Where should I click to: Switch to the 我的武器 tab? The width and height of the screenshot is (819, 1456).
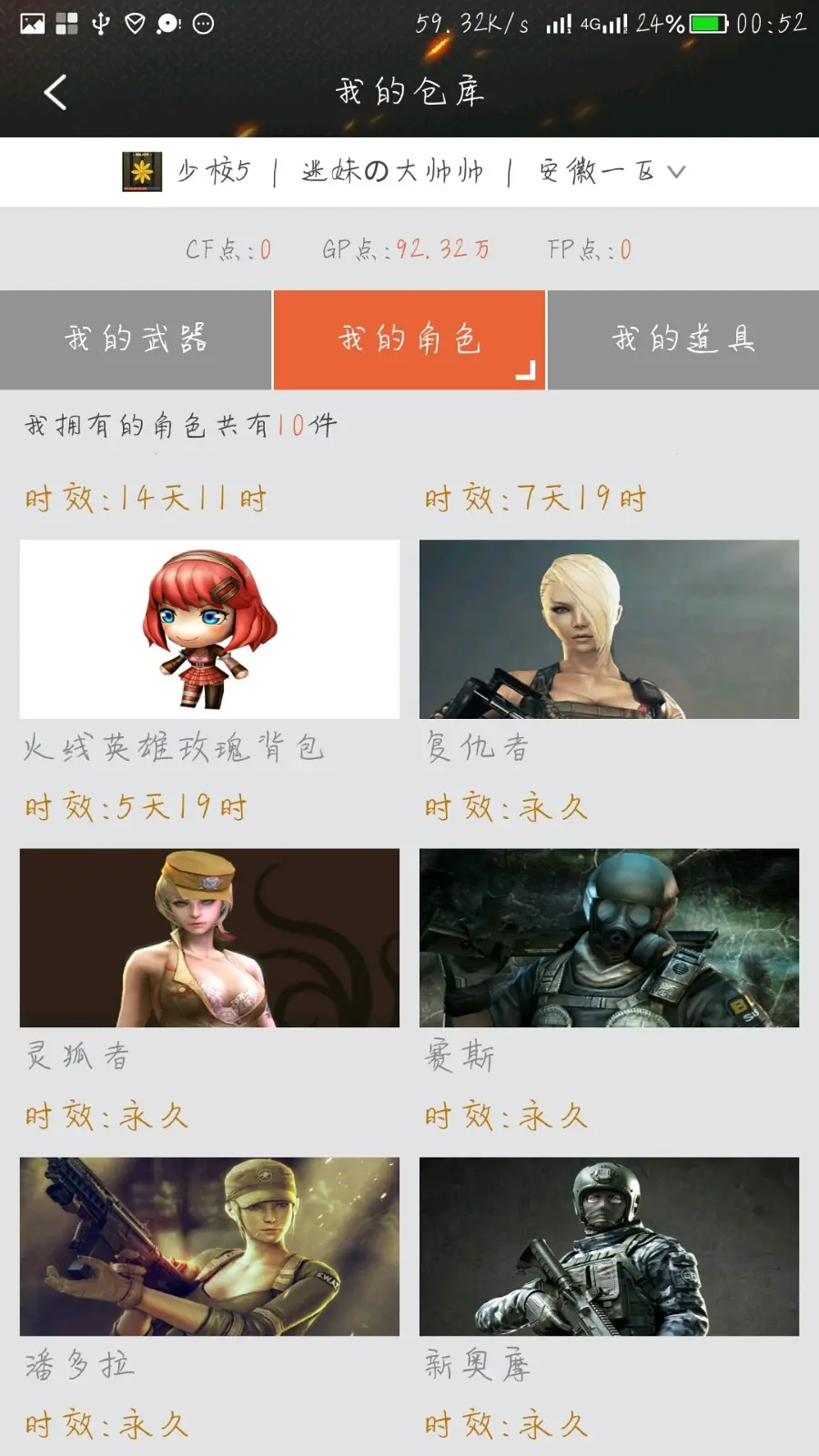(136, 339)
